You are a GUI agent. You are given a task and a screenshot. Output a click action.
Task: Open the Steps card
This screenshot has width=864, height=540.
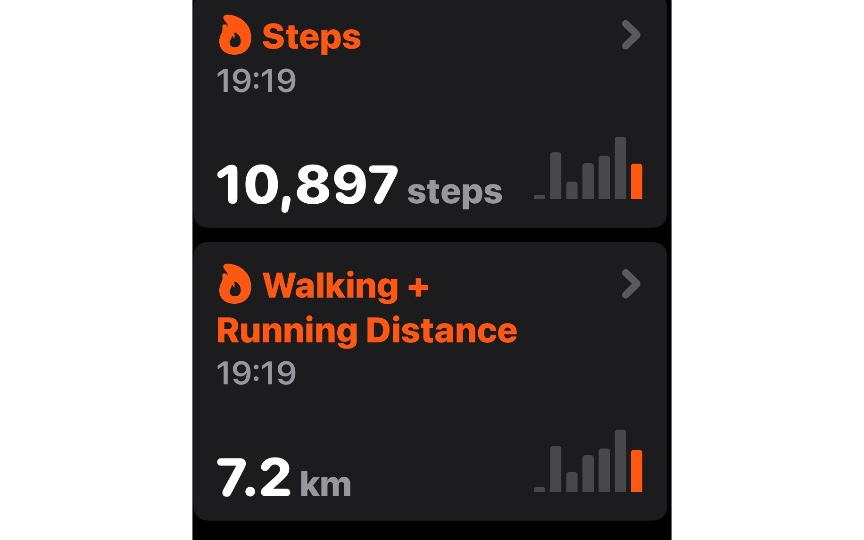[430, 110]
